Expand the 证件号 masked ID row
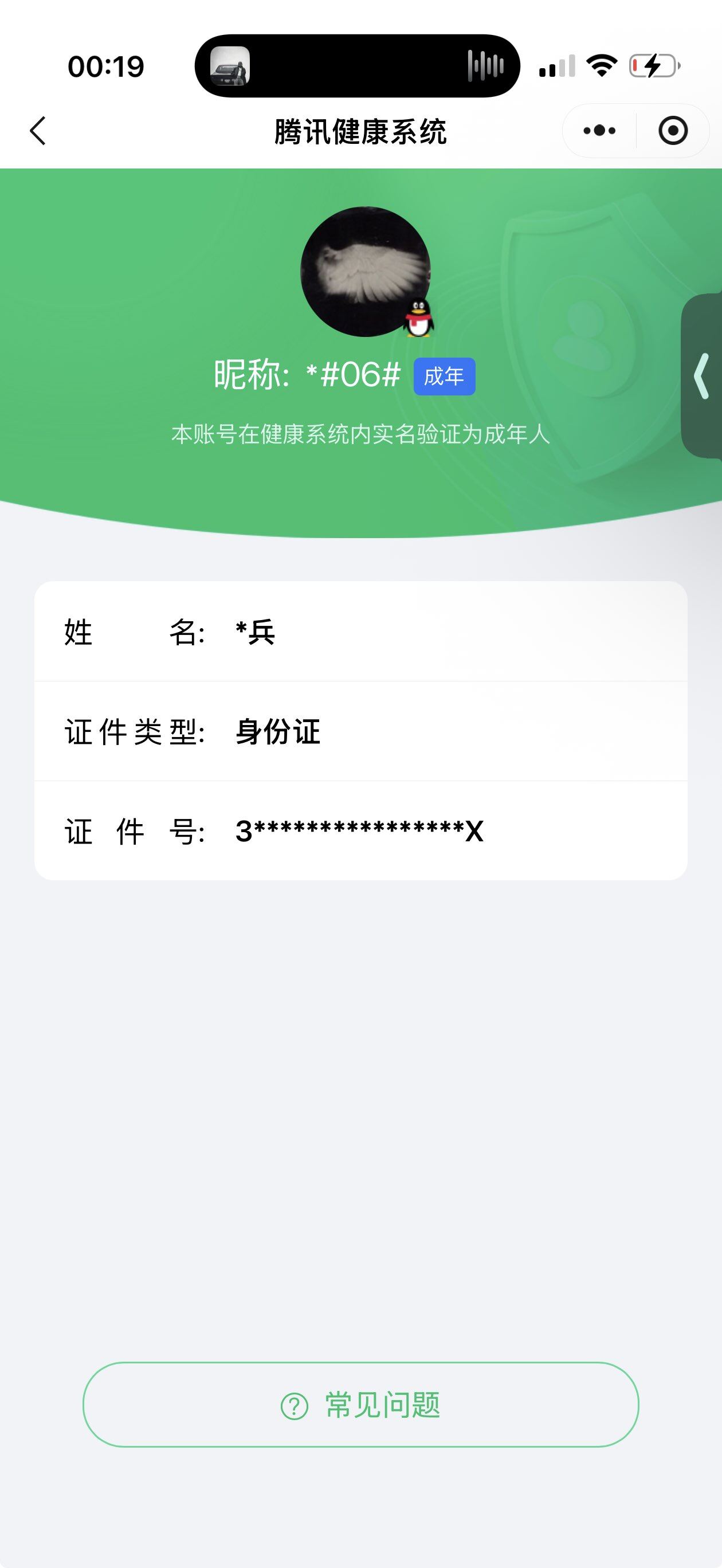 coord(361,831)
